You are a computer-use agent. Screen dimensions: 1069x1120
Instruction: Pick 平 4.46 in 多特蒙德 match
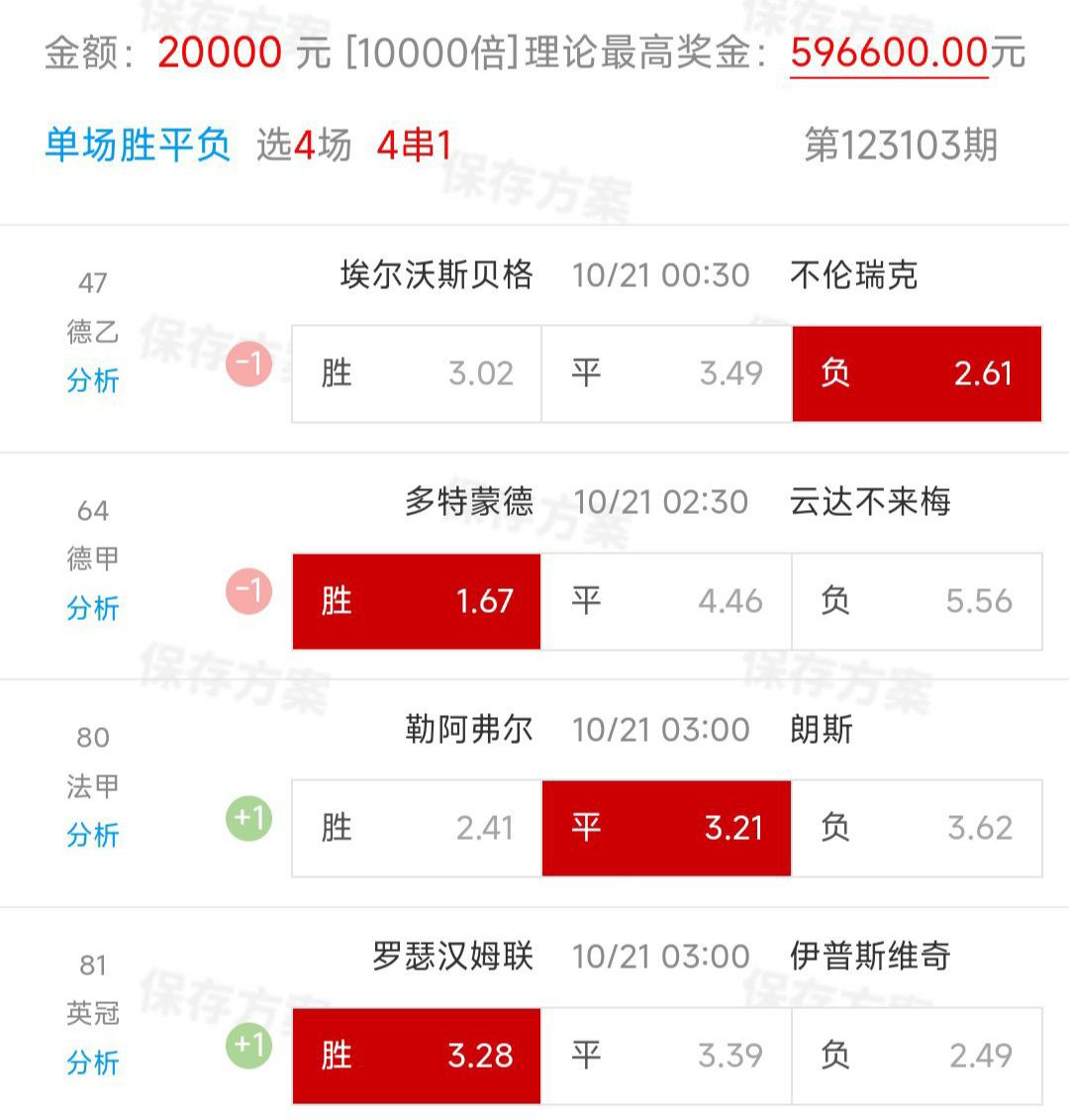click(666, 601)
